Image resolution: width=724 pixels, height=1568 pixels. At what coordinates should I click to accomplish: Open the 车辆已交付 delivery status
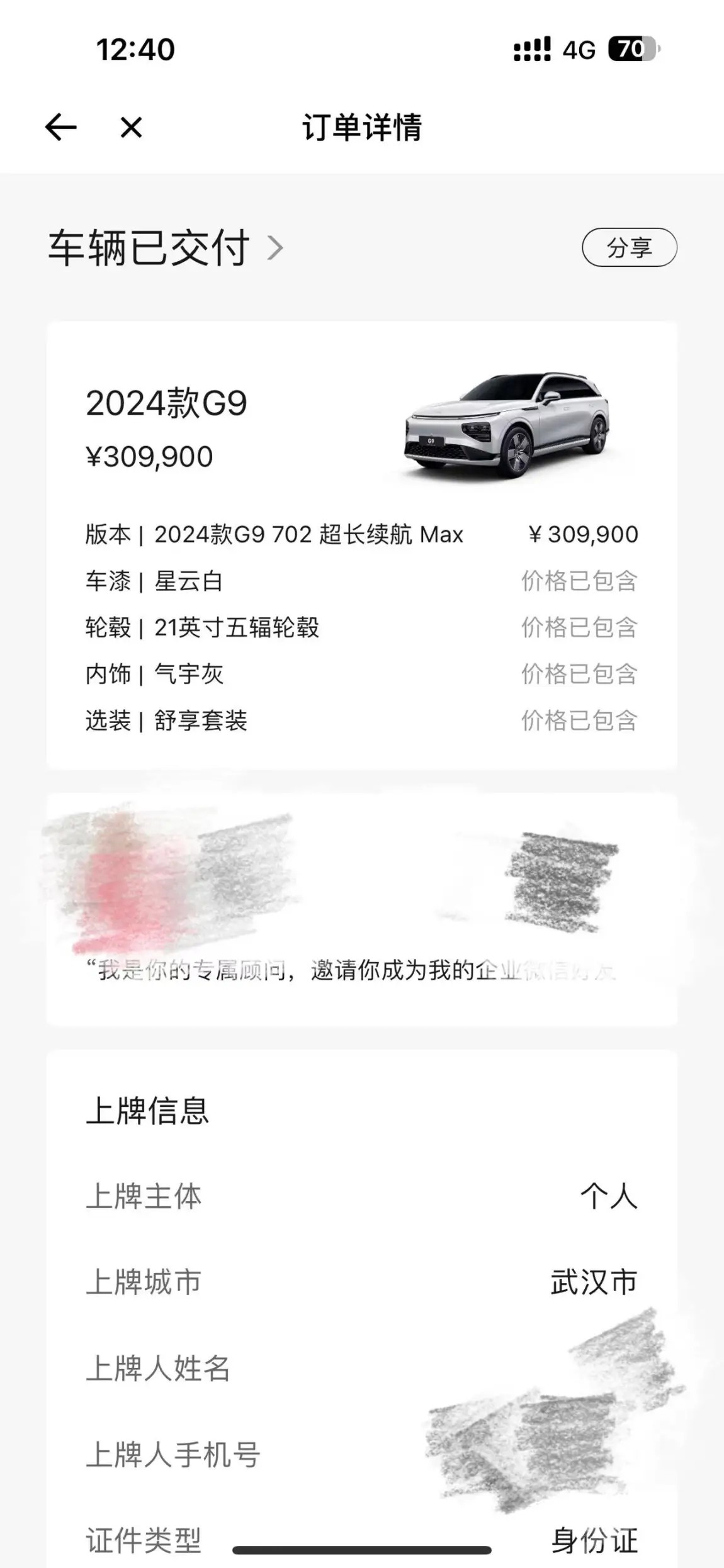click(166, 247)
